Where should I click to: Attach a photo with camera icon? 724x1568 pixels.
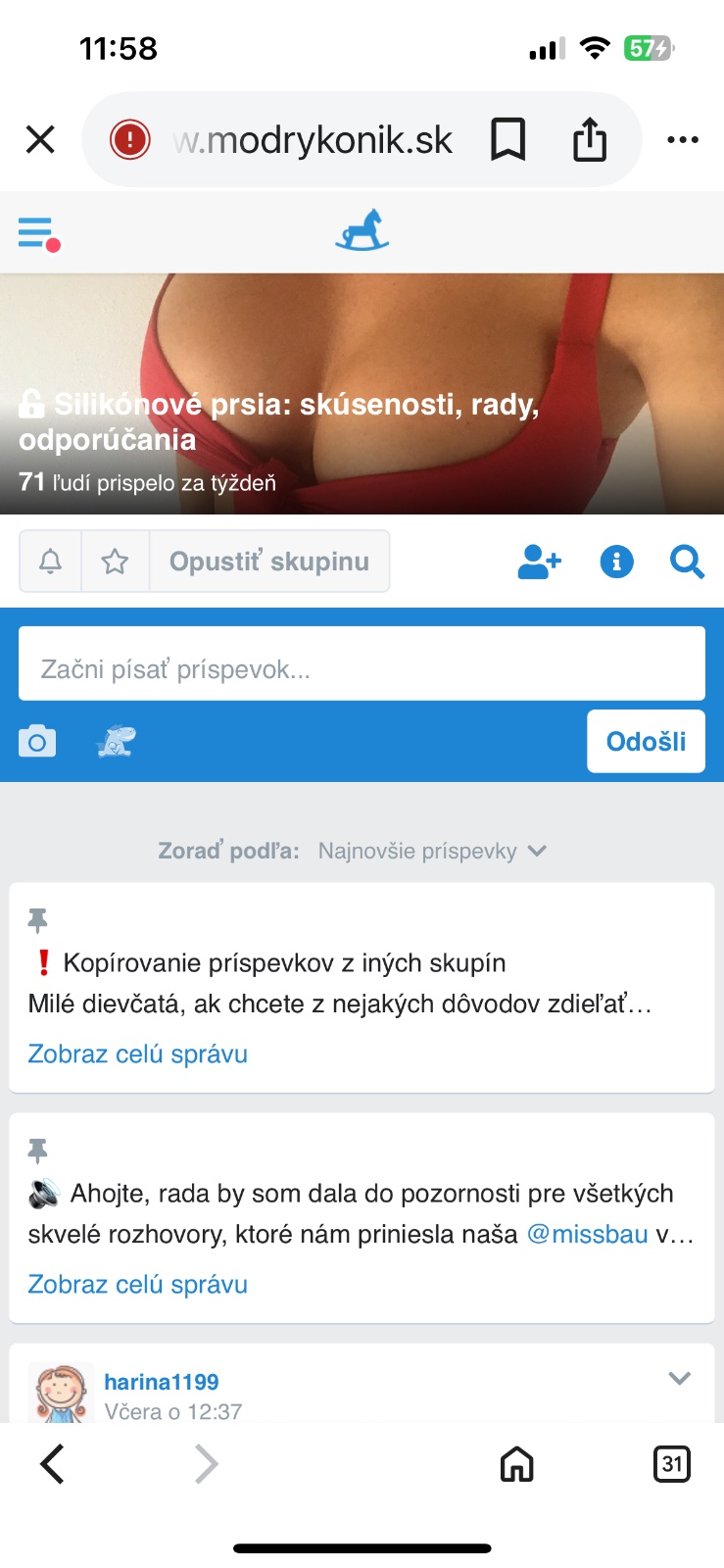[37, 742]
